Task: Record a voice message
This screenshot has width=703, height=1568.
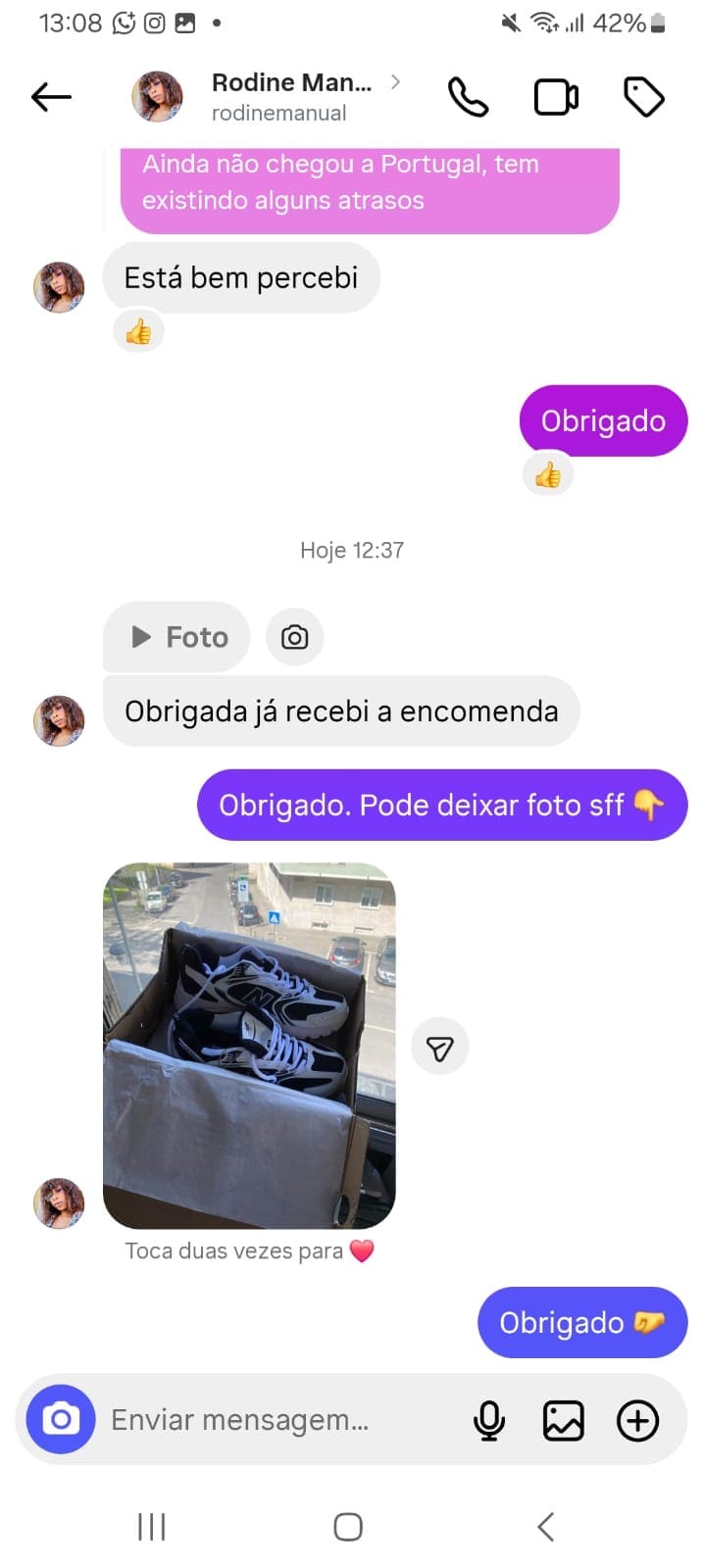Action: (x=488, y=1420)
